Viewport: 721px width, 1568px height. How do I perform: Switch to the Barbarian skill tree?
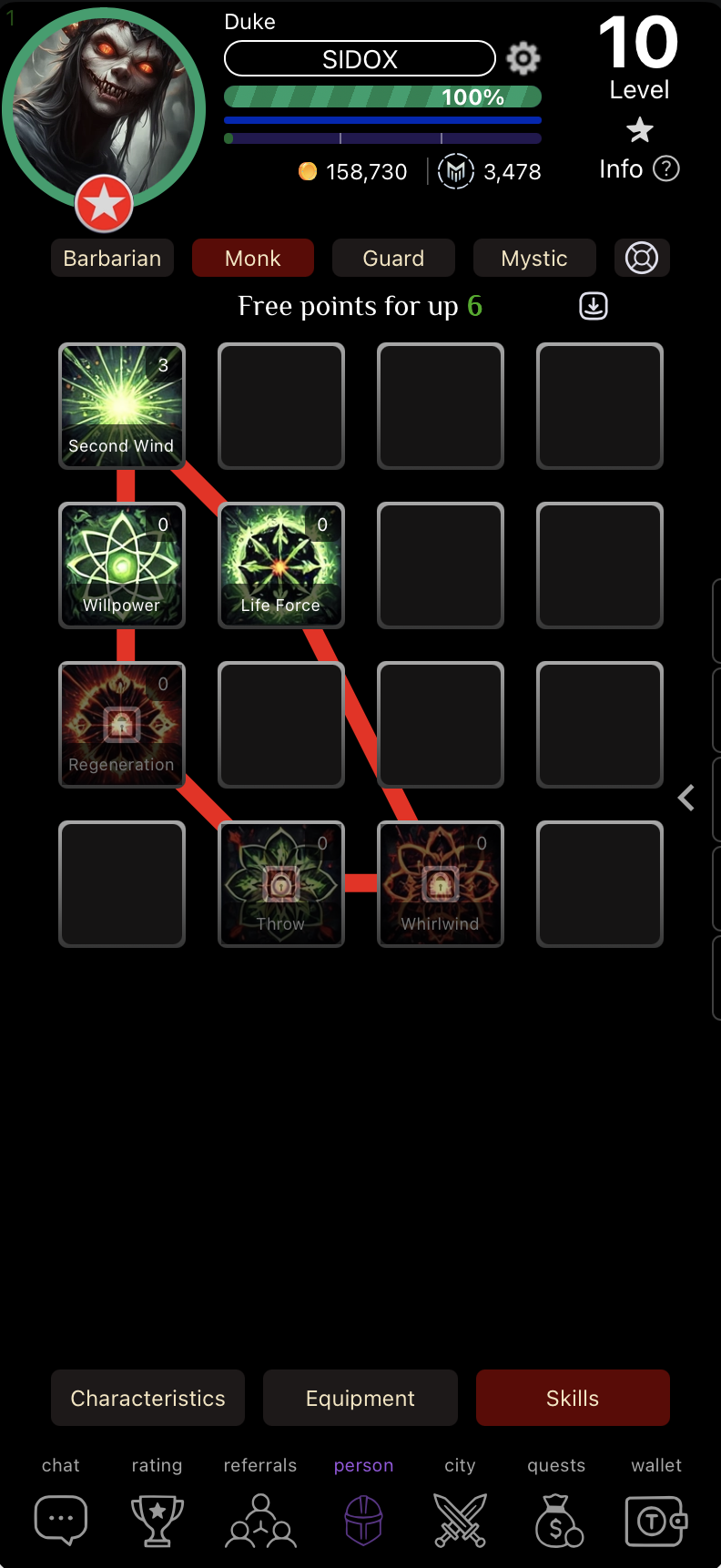click(x=112, y=259)
